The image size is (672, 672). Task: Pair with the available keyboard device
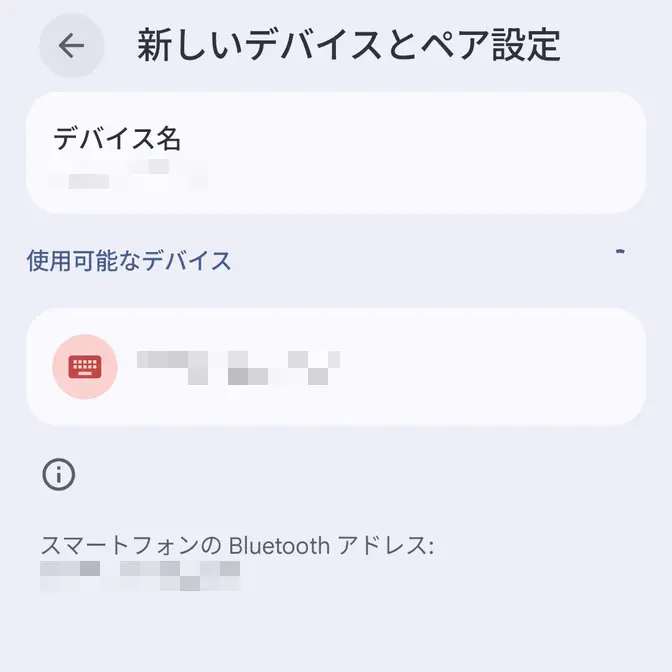tap(335, 367)
